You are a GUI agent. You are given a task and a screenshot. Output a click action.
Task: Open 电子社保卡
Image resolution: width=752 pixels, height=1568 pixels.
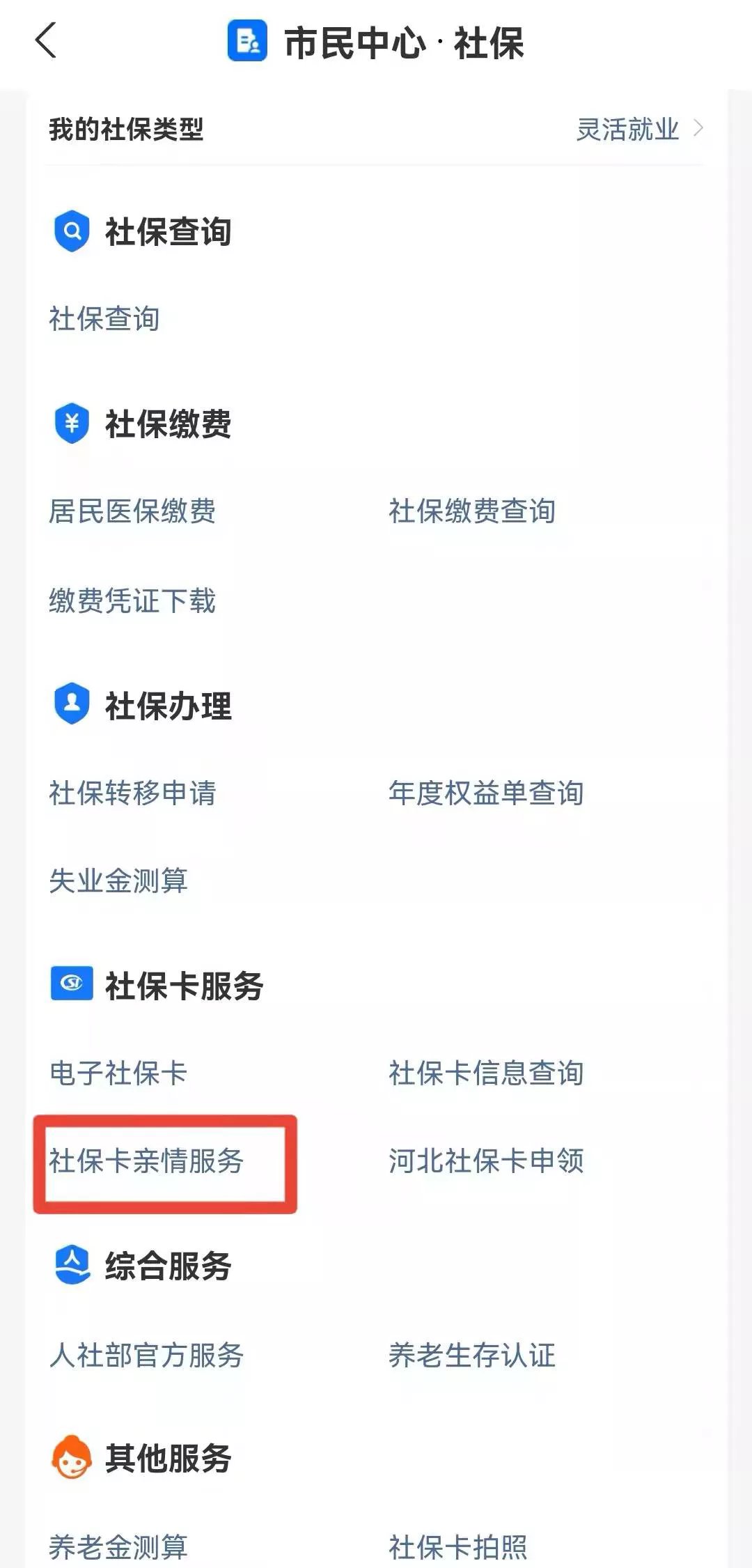click(x=118, y=1073)
